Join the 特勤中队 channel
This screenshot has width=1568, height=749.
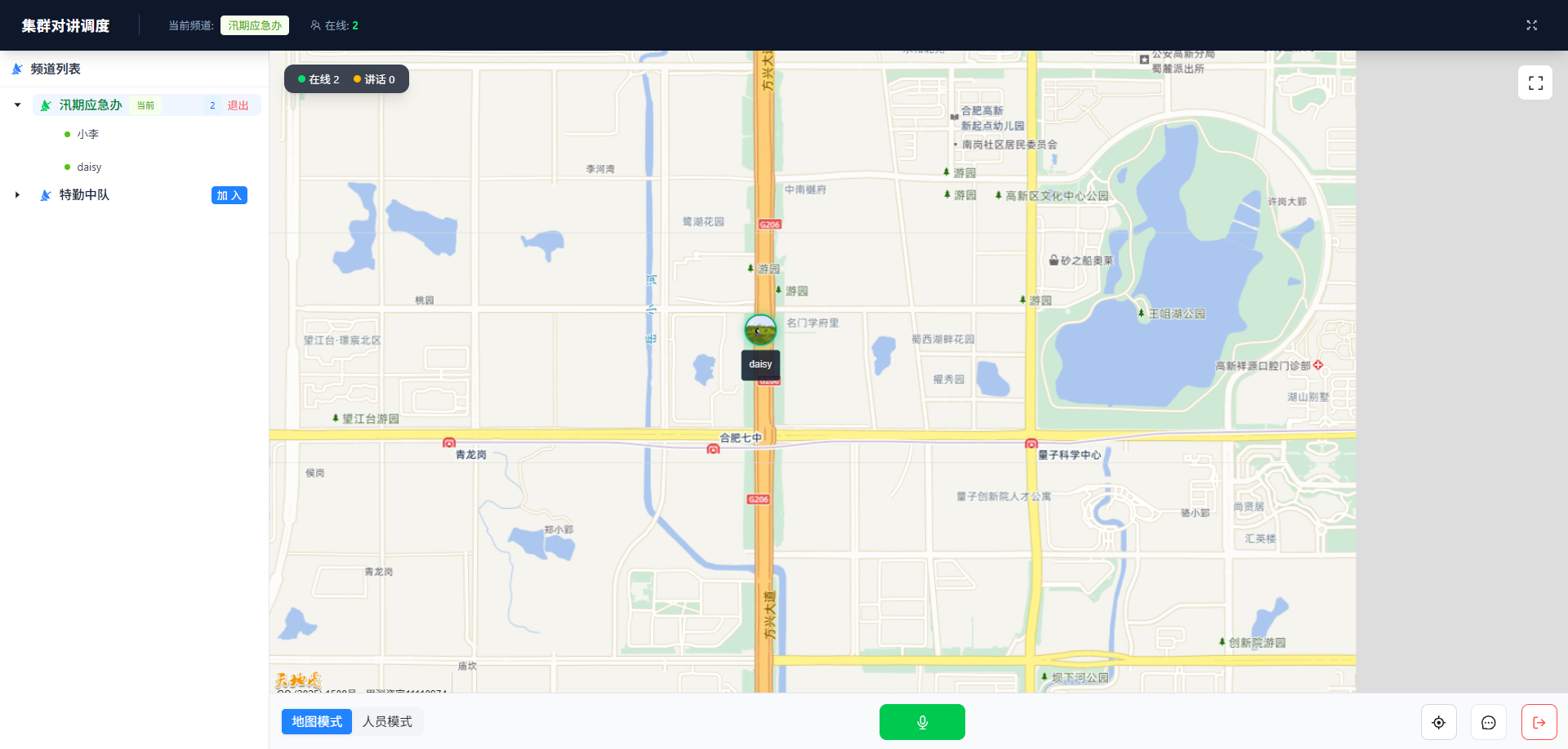tap(229, 195)
